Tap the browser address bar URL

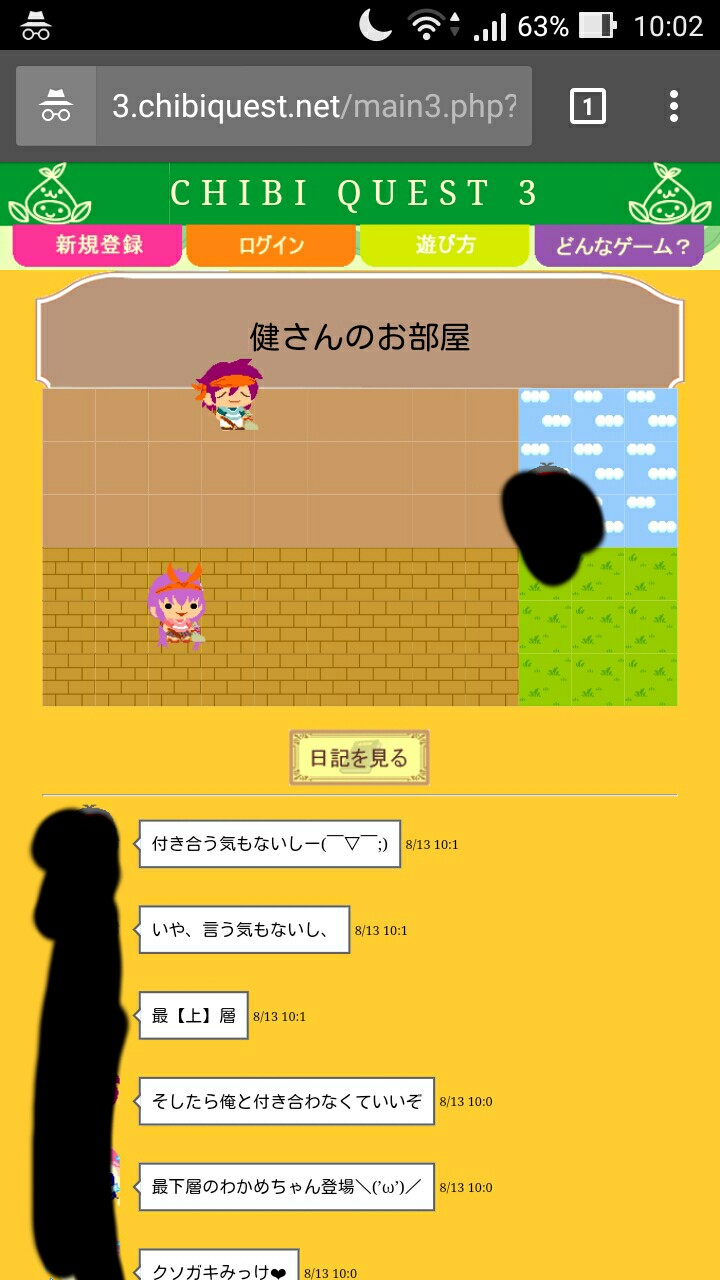point(314,106)
